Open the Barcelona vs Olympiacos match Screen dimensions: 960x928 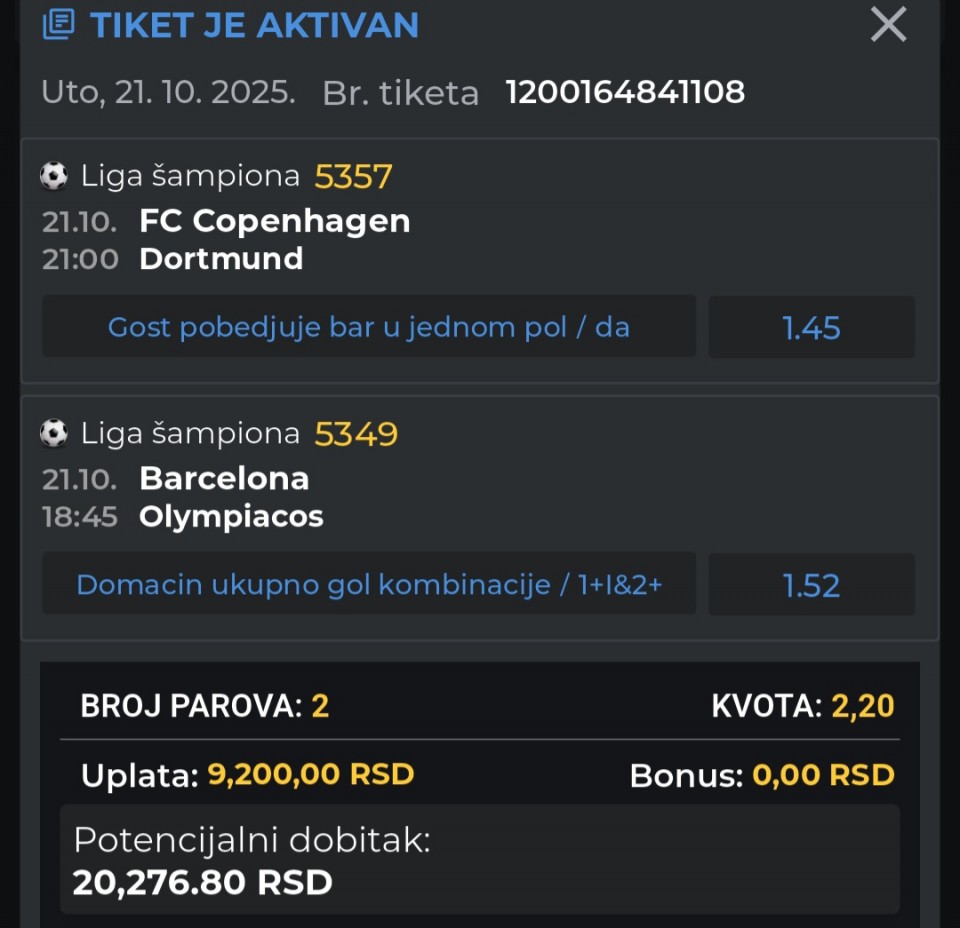[x=231, y=498]
